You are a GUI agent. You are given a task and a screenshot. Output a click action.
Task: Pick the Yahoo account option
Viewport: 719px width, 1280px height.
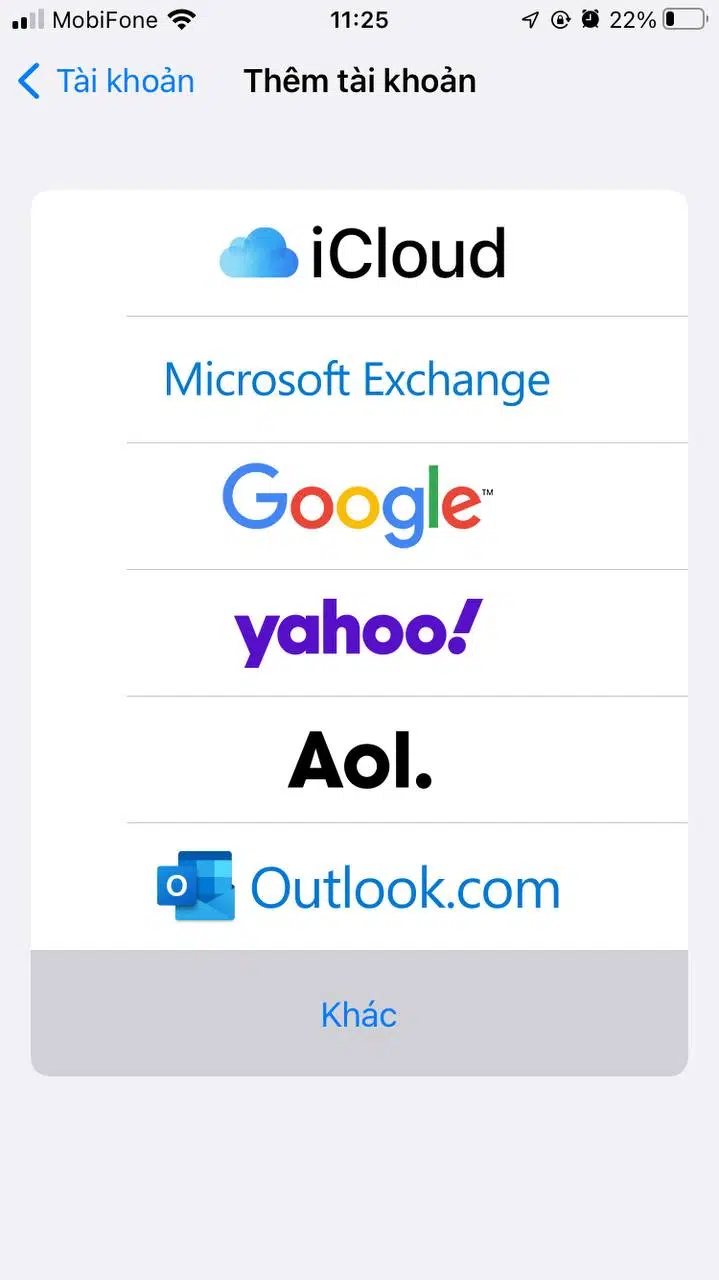tap(358, 633)
